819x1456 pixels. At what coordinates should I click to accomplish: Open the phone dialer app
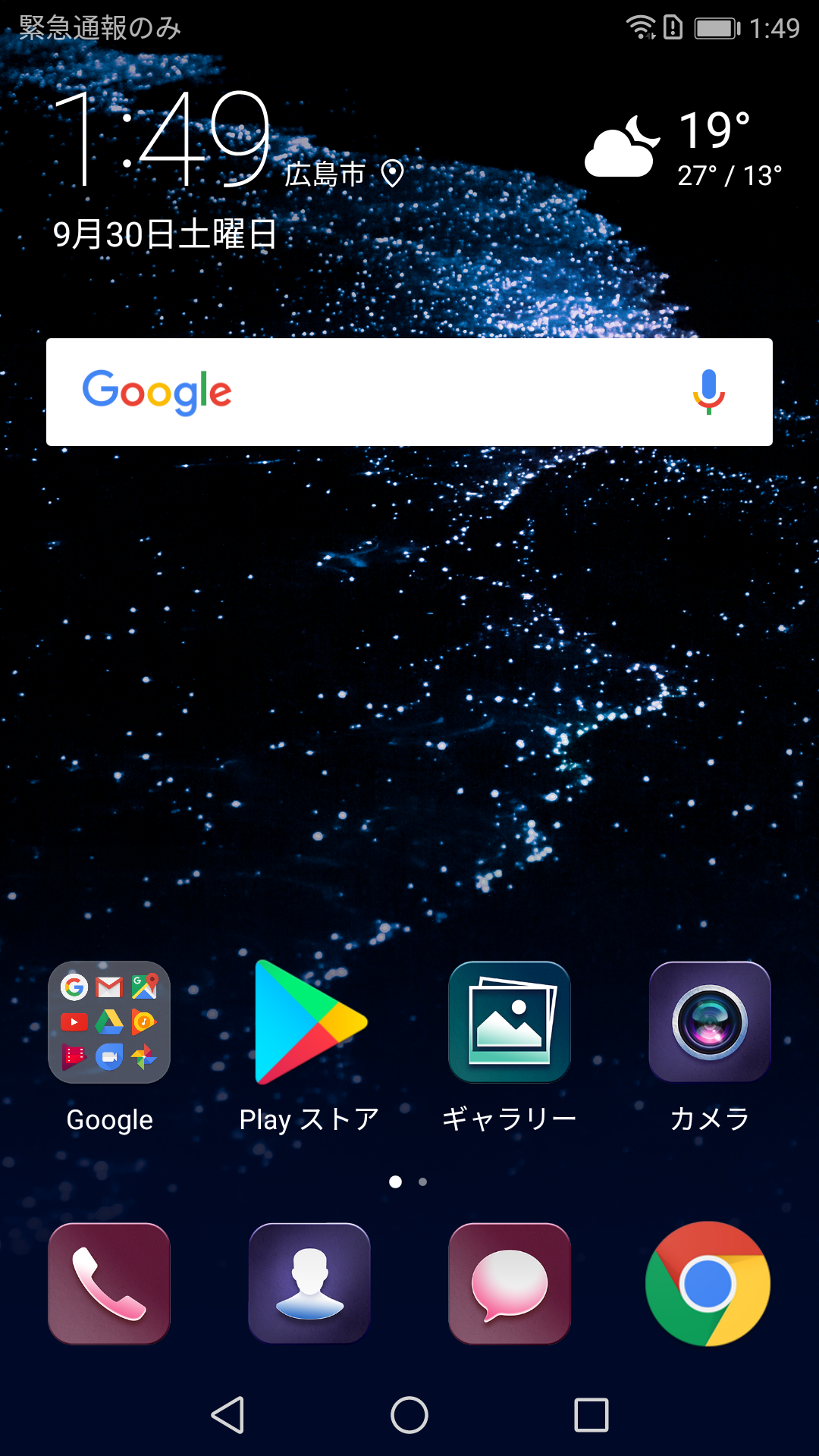pyautogui.click(x=109, y=1283)
